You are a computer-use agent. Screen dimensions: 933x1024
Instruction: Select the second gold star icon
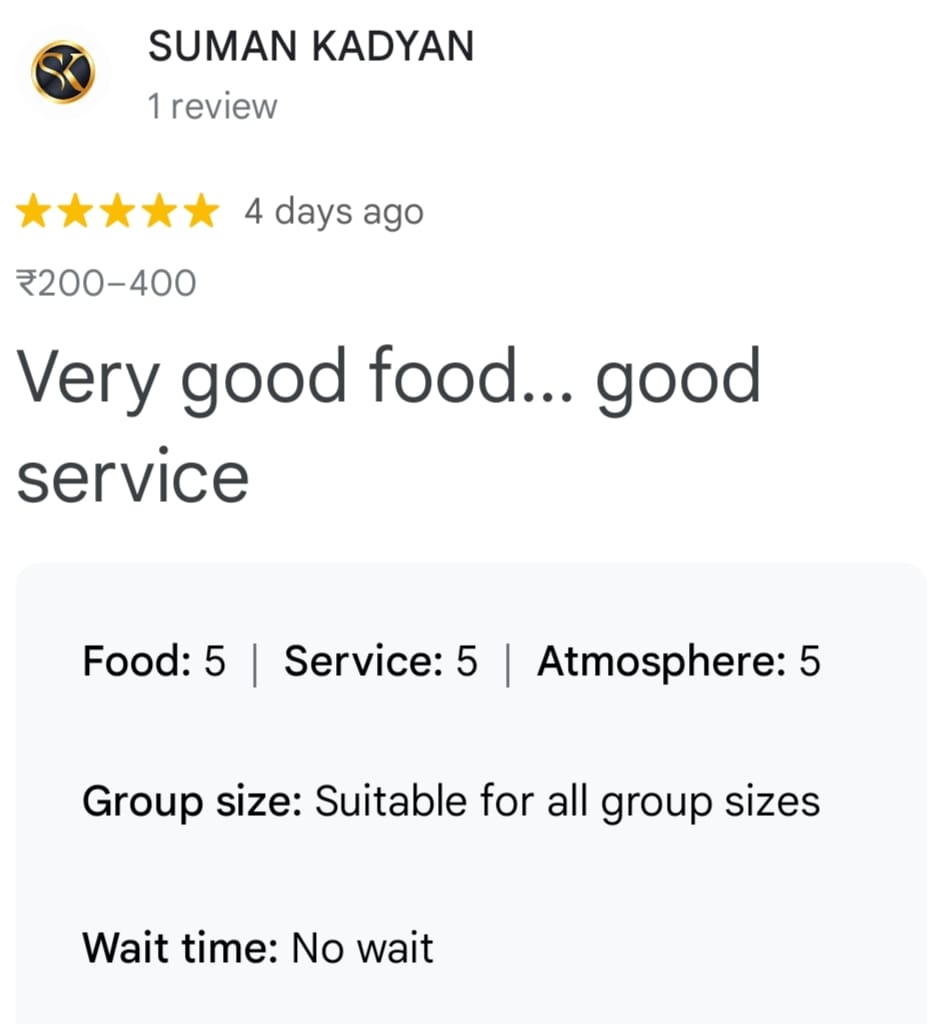(x=76, y=211)
